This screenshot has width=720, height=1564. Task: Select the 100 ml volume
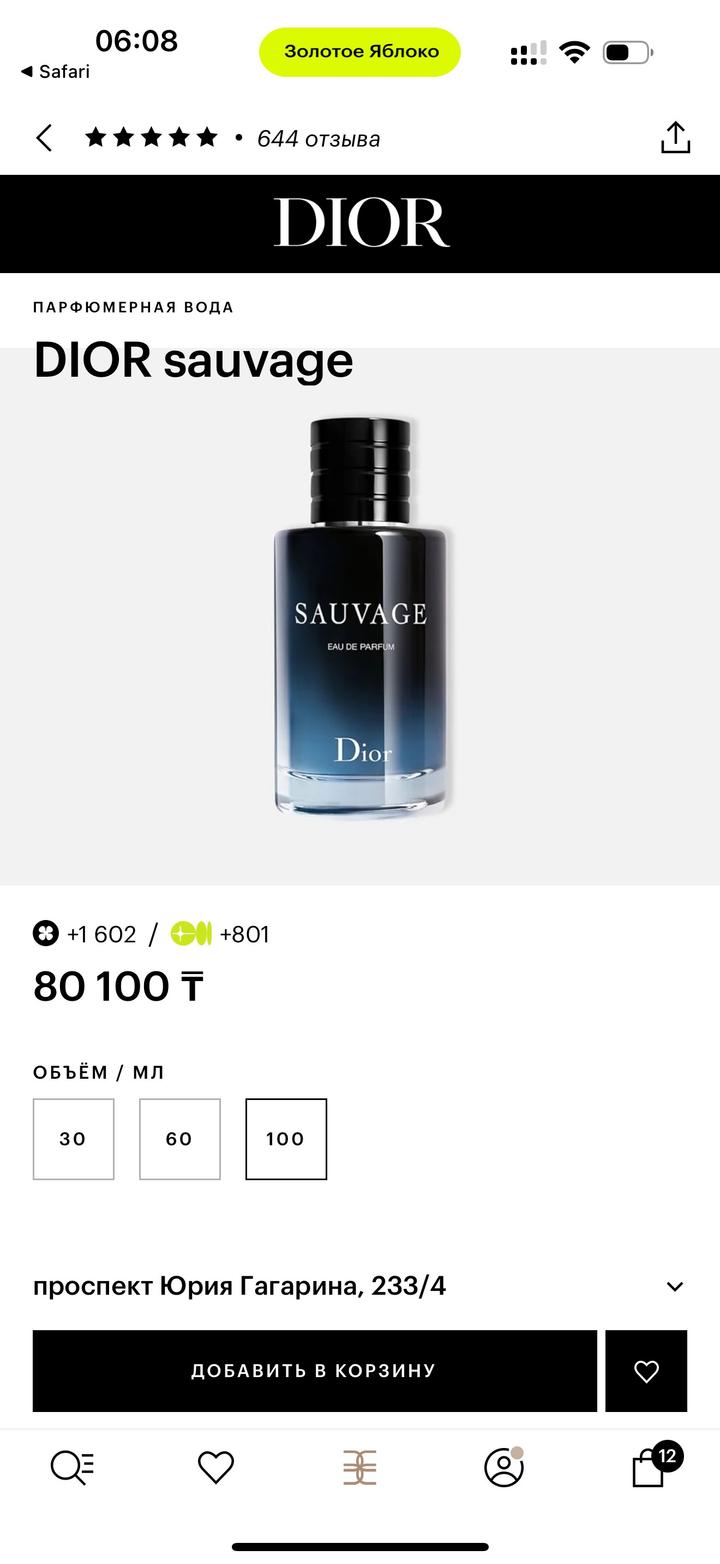point(285,1139)
